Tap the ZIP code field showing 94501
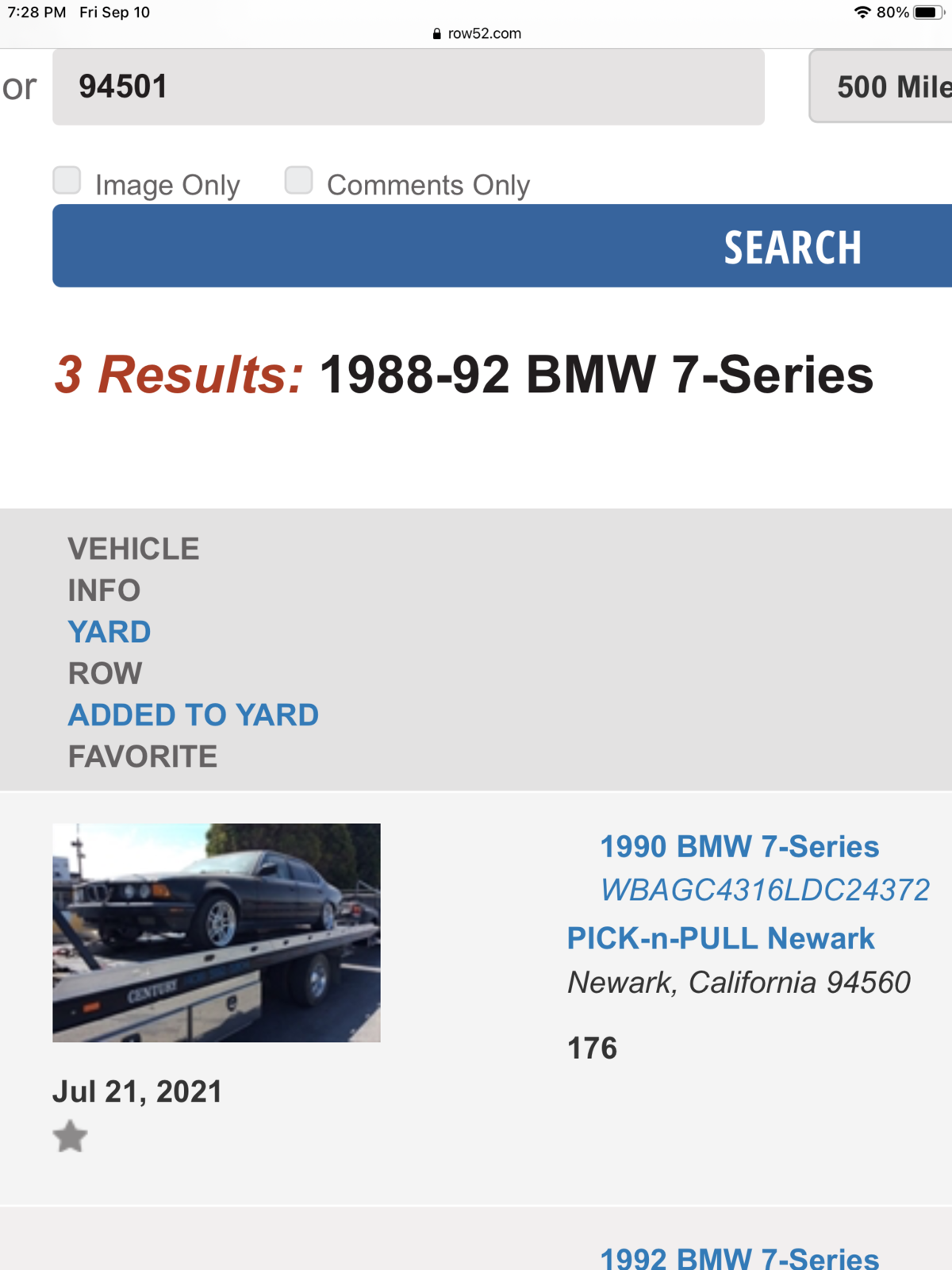952x1270 pixels. click(408, 87)
